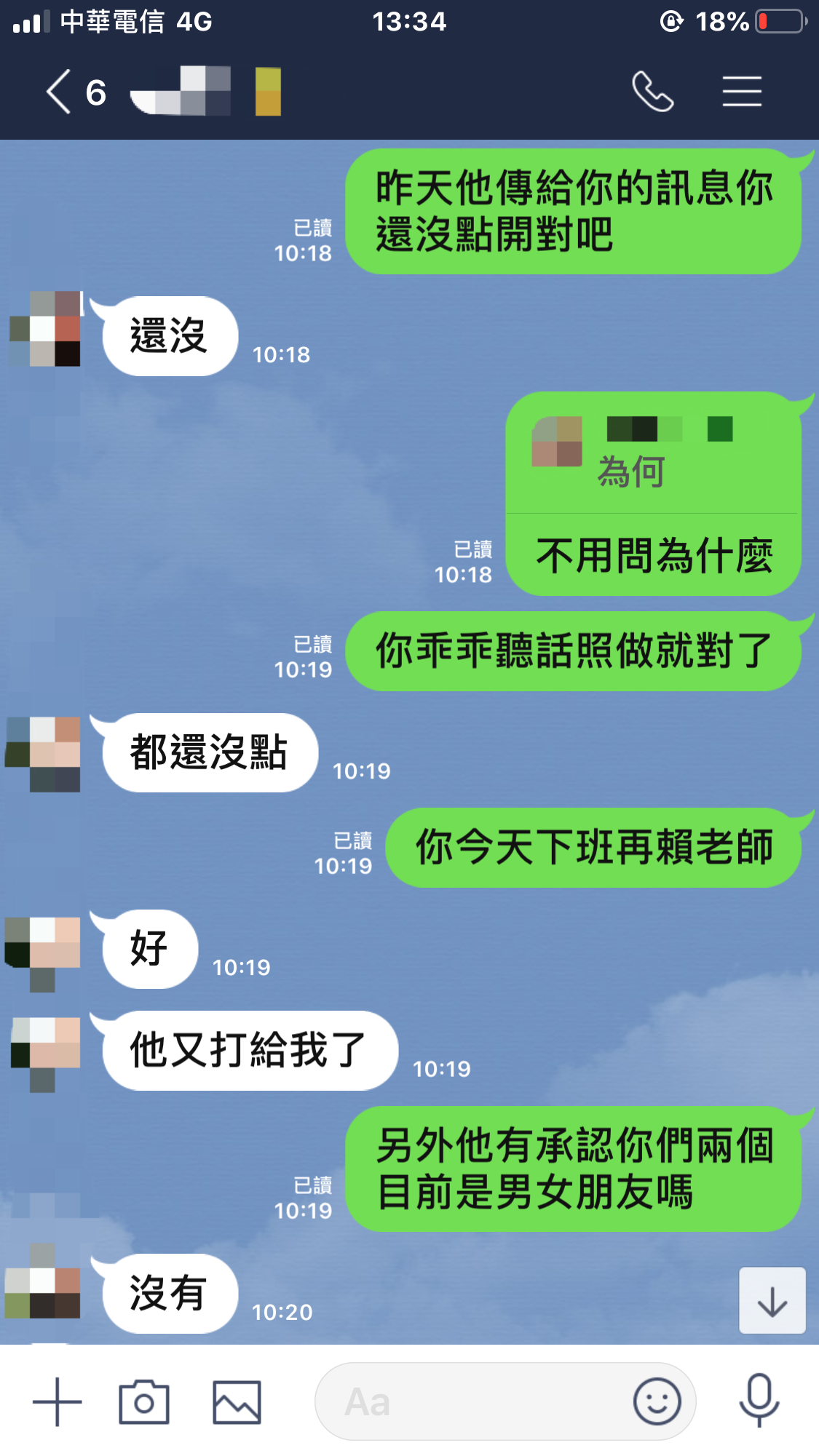
Task: Open the emoji and sticker picker
Action: coord(657,1401)
